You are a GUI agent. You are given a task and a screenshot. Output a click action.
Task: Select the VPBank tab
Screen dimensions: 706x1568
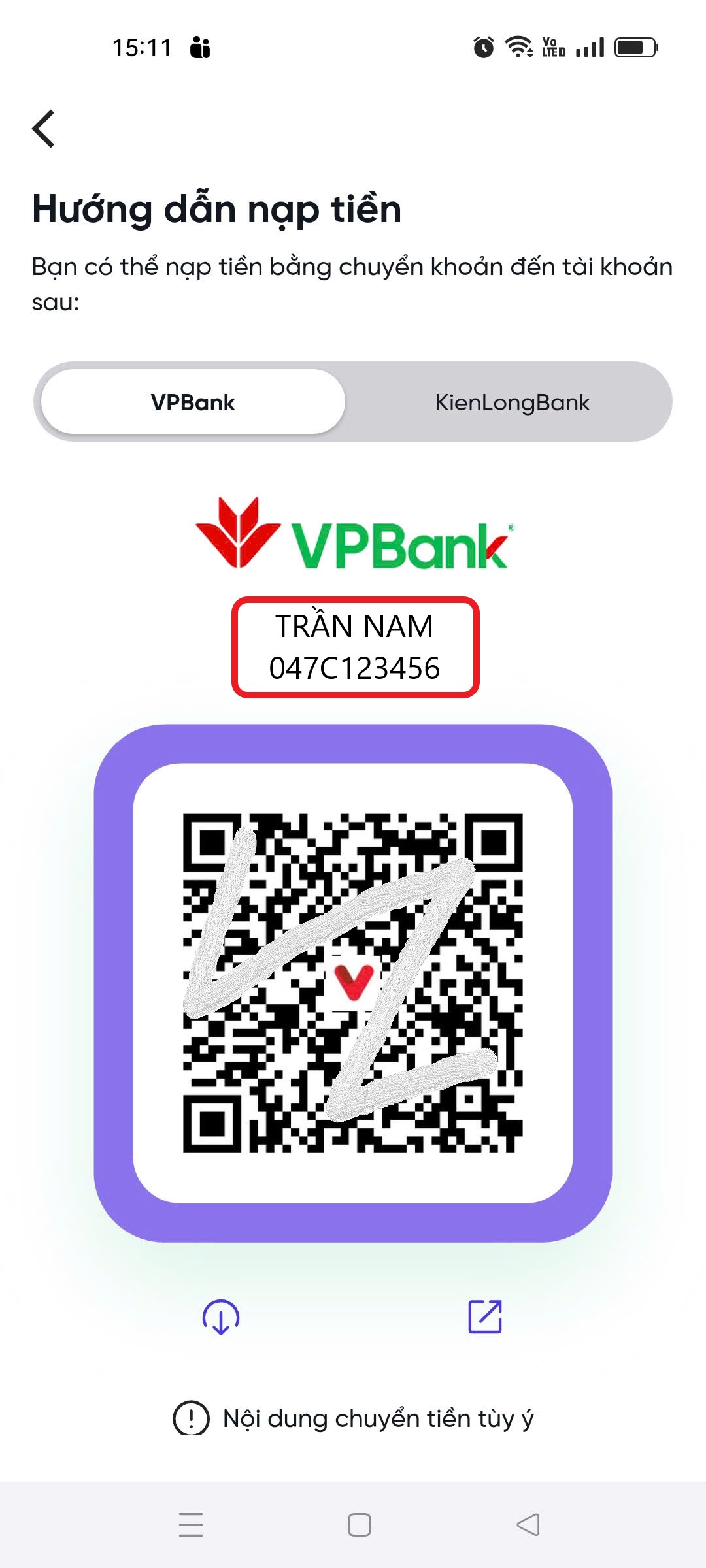click(193, 402)
